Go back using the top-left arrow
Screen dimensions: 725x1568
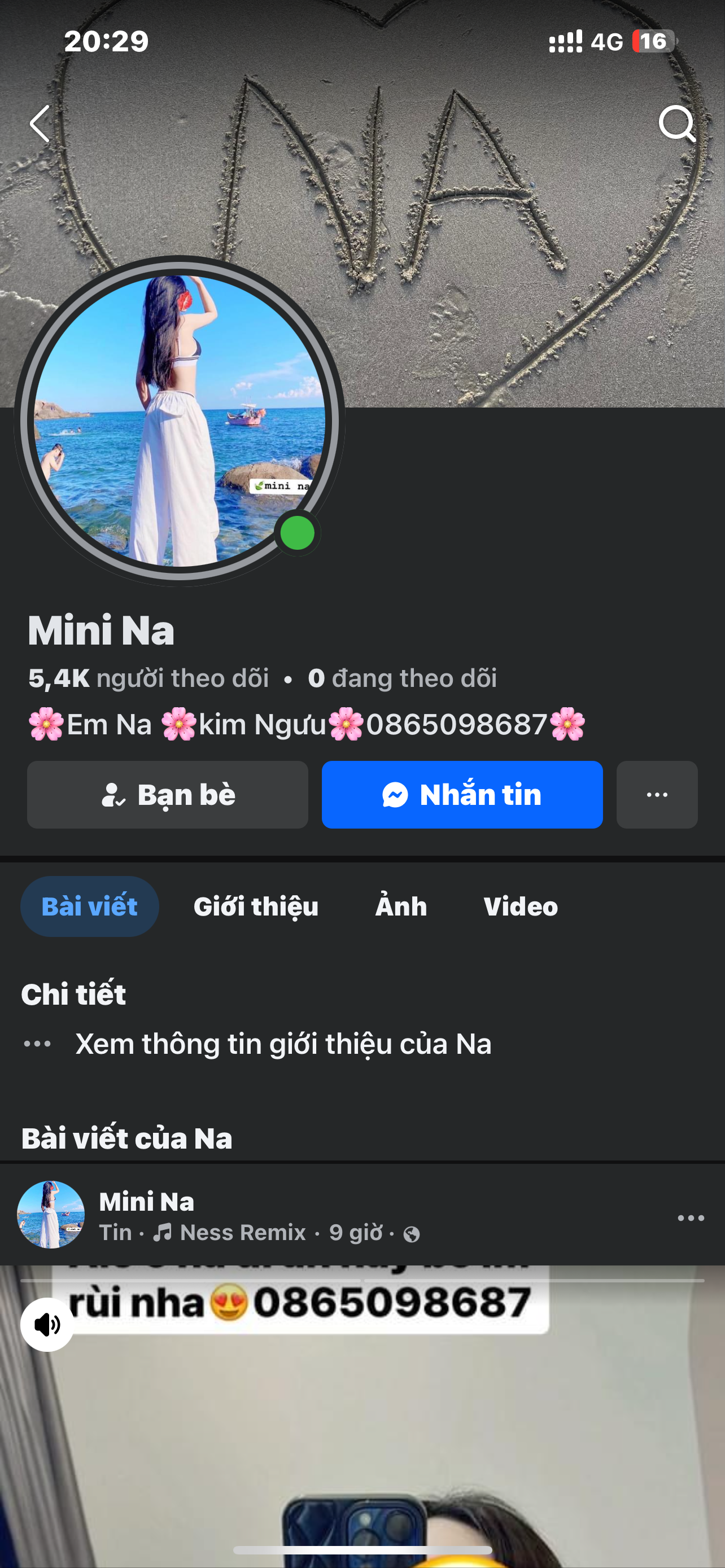pyautogui.click(x=40, y=124)
